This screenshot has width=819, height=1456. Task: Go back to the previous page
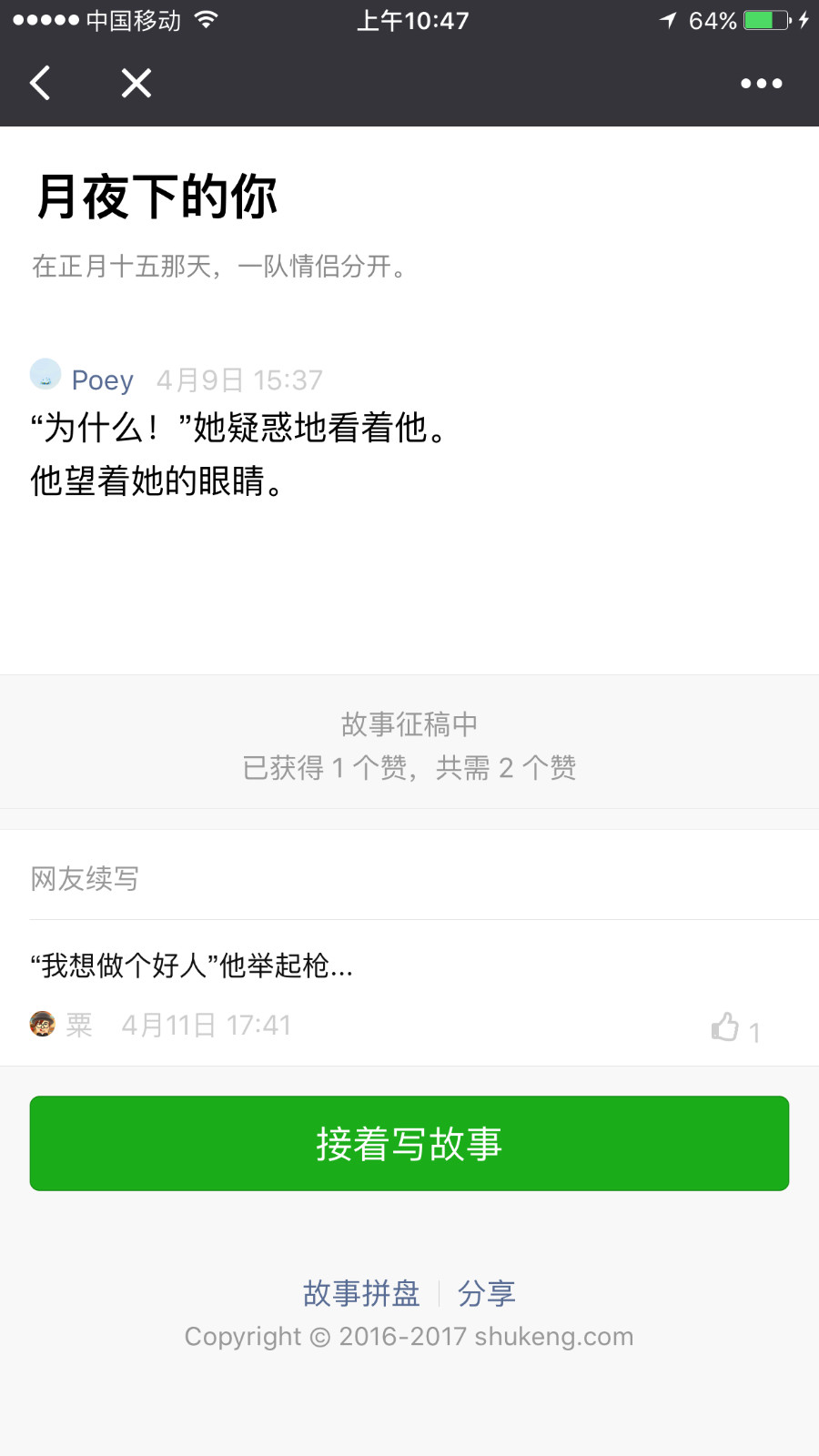click(x=40, y=84)
